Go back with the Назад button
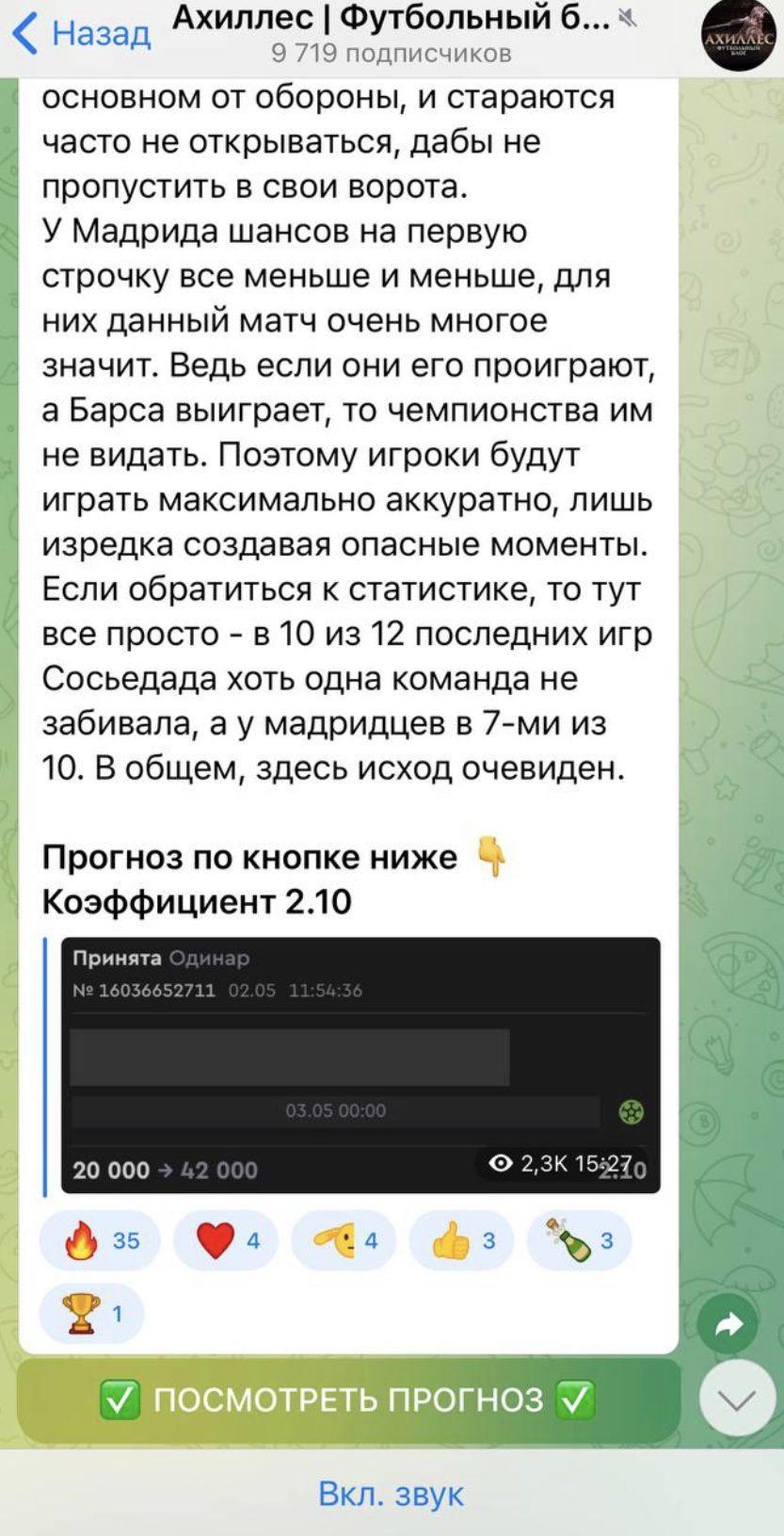Screen dimensions: 784x1536 [81, 34]
